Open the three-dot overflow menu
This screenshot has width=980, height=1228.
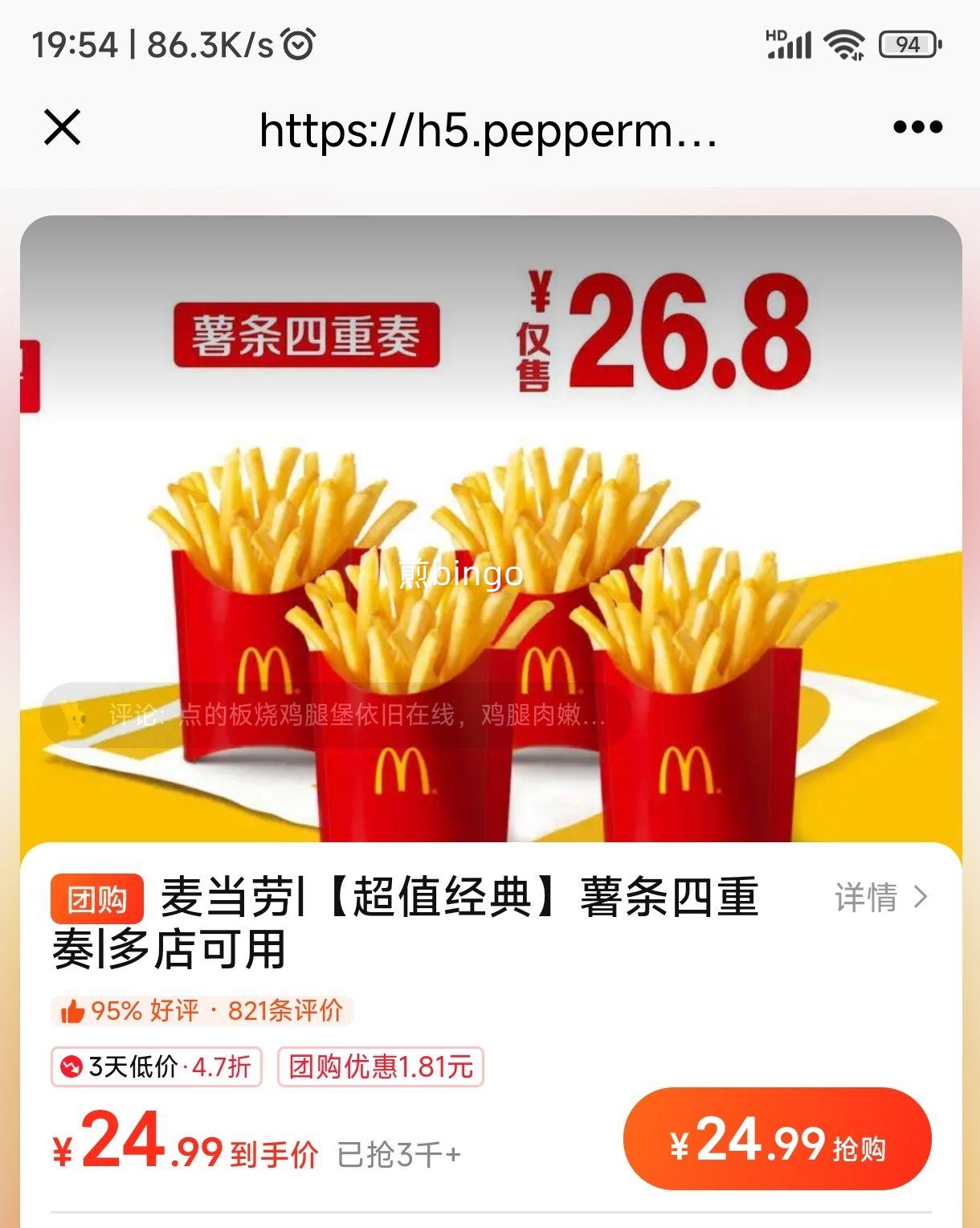point(917,127)
